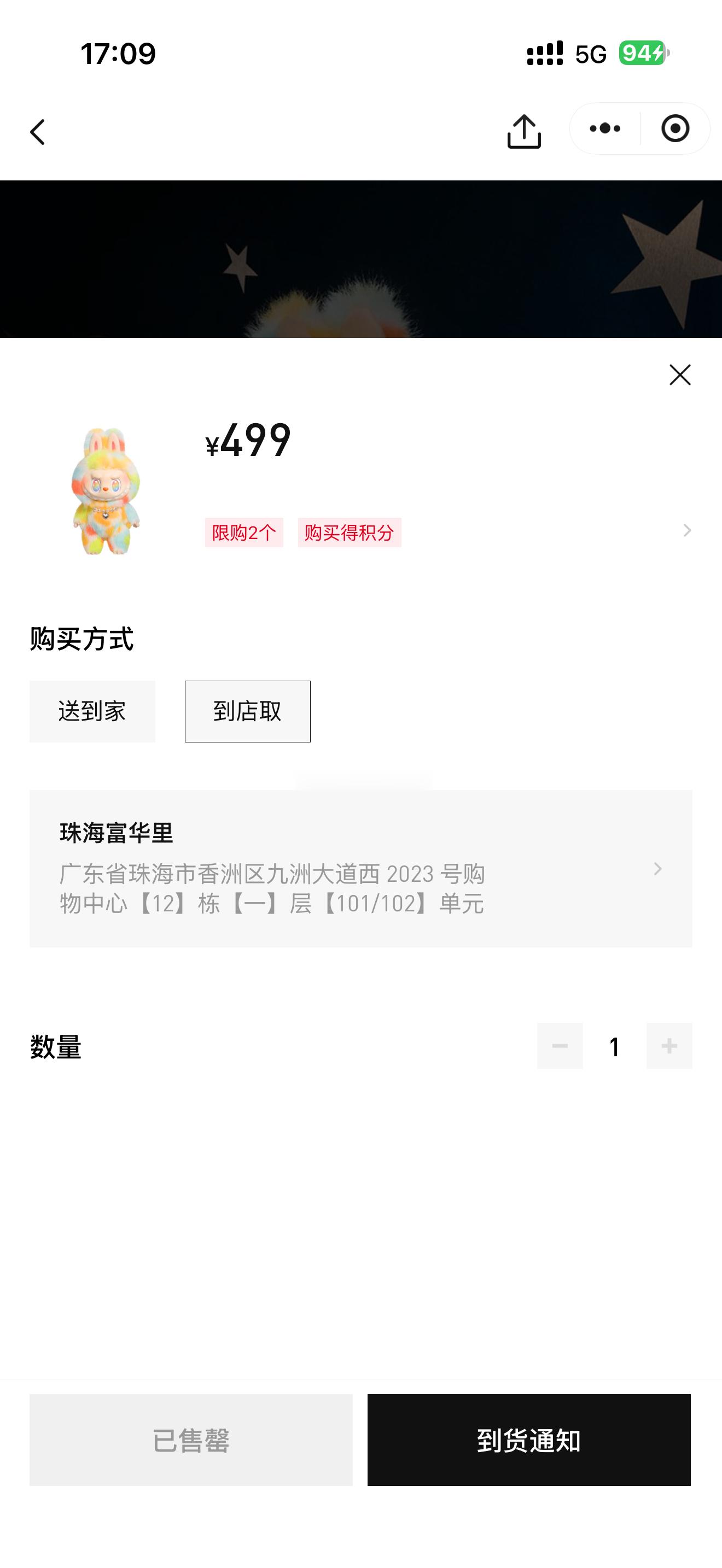Tap the quantity value showing 1

coord(614,1046)
